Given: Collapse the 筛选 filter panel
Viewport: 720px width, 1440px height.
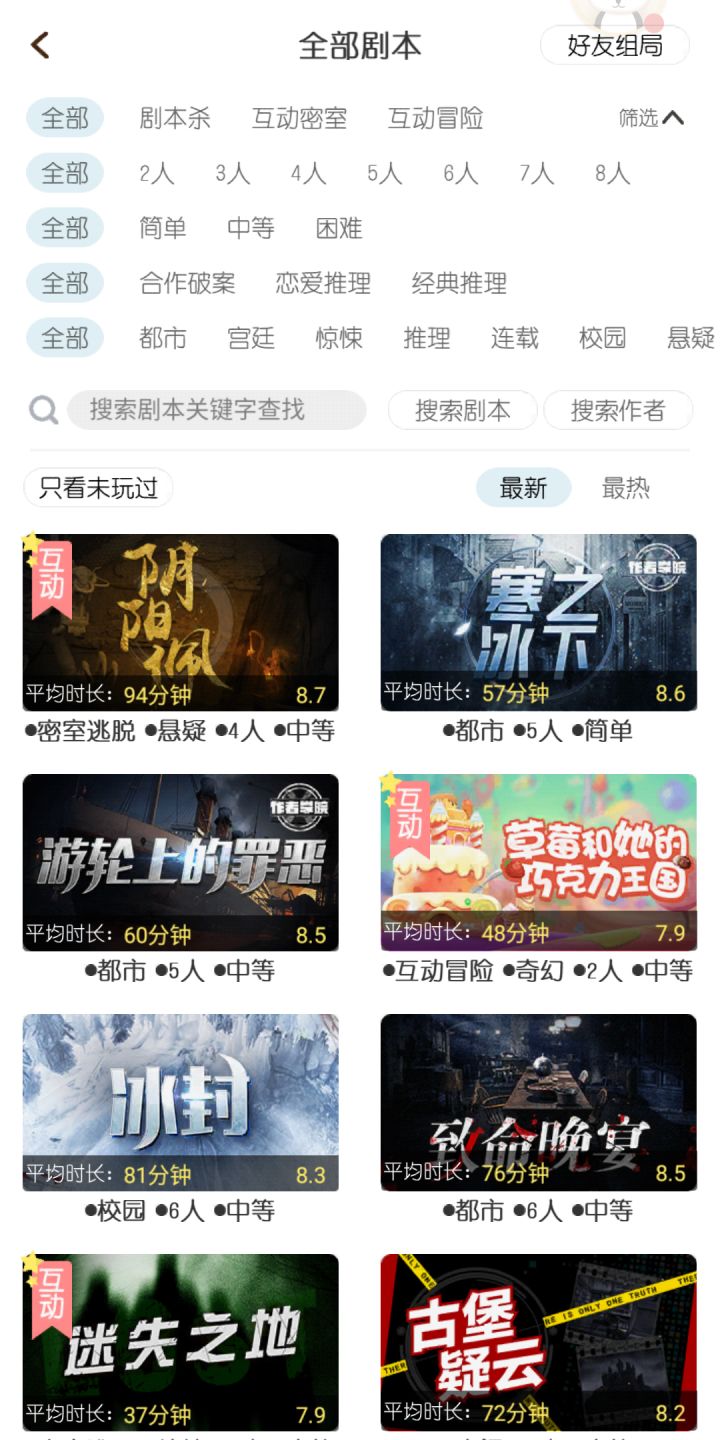Looking at the screenshot, I should tap(651, 118).
